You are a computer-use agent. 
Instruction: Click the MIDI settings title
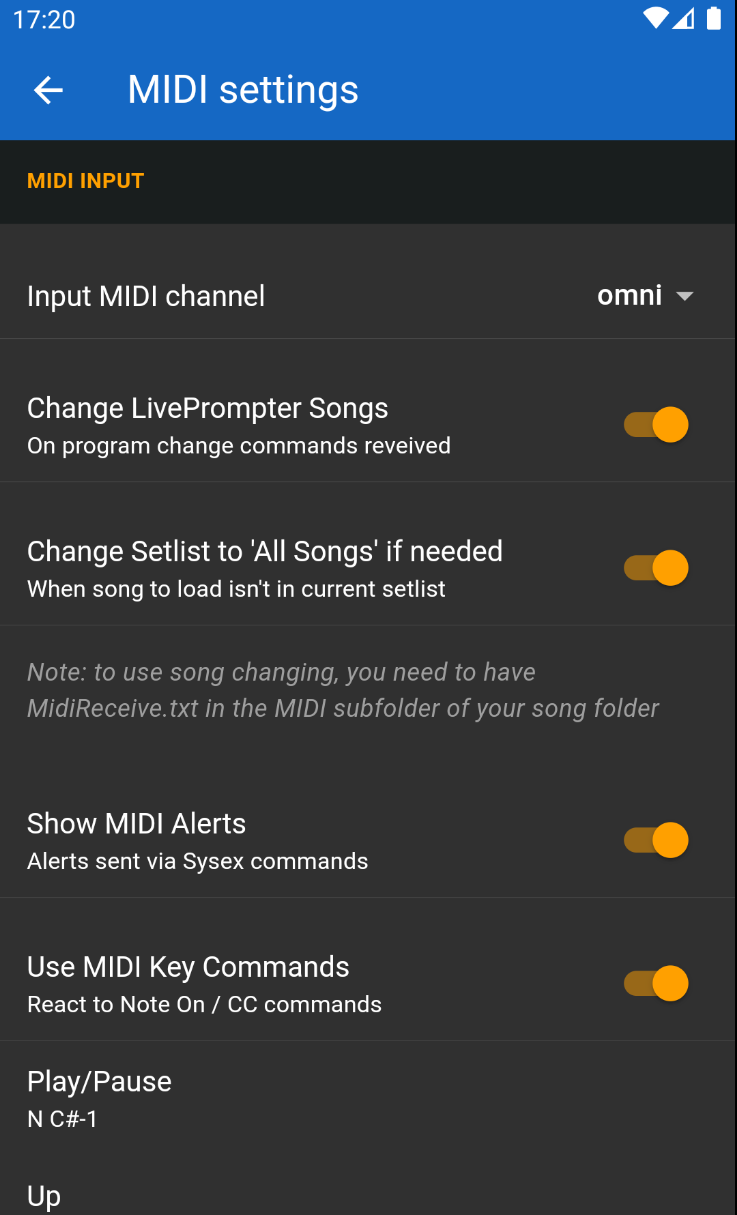click(x=242, y=90)
